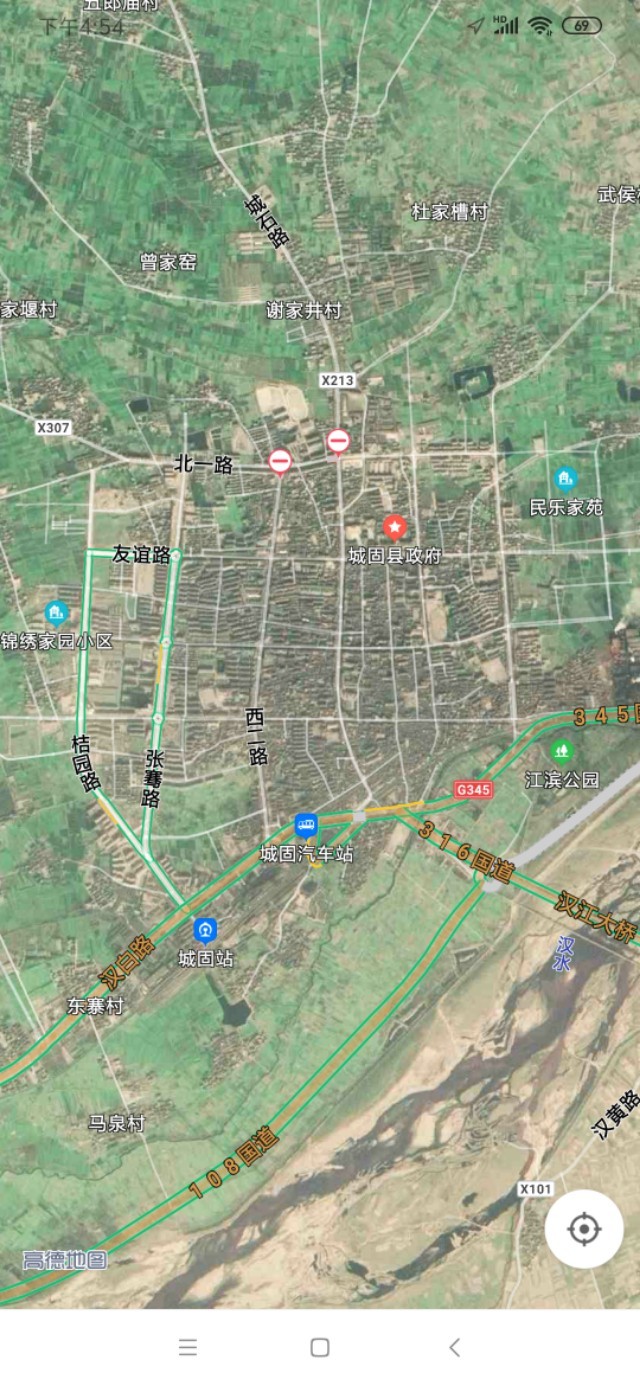Tap the 锦绣家园小区 community marker

[57, 612]
